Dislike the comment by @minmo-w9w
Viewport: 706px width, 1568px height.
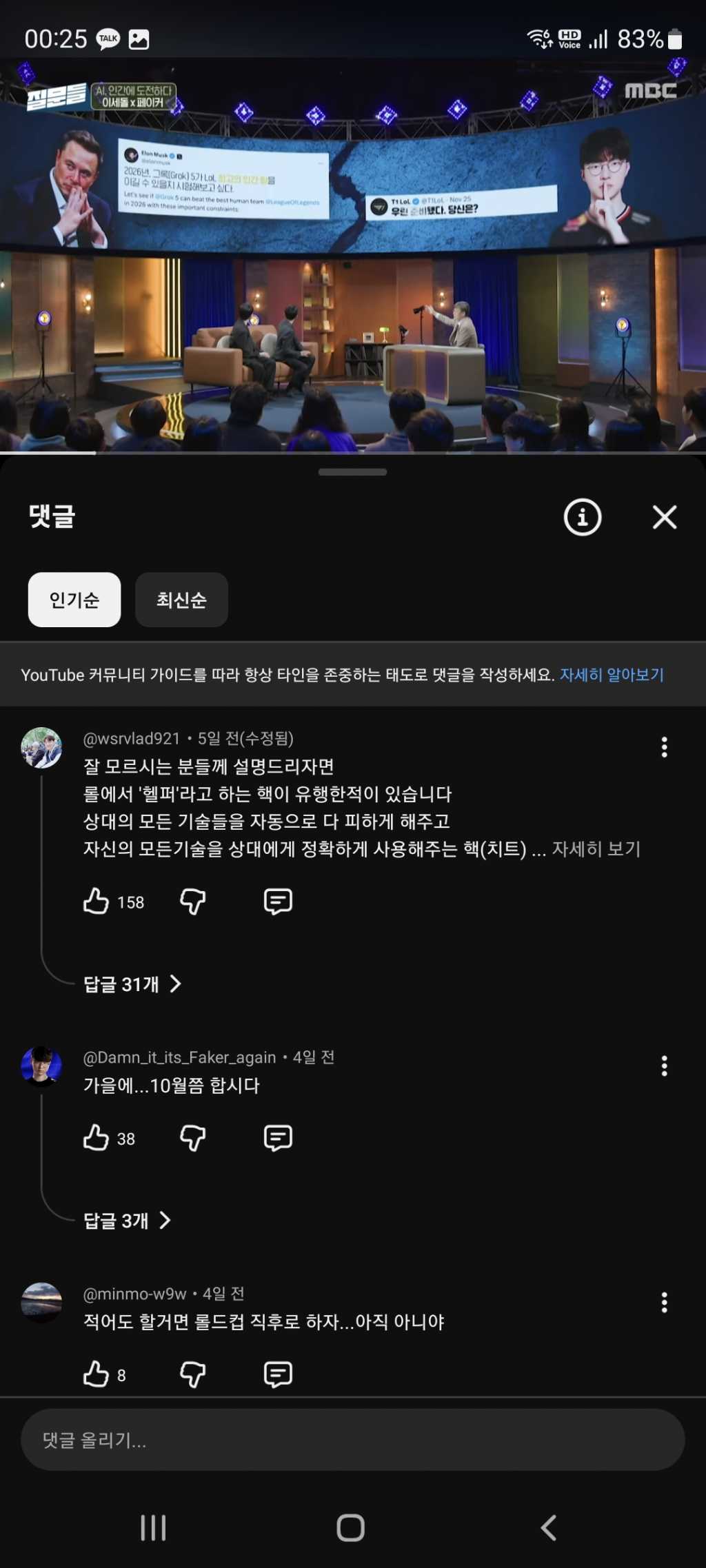point(192,1374)
